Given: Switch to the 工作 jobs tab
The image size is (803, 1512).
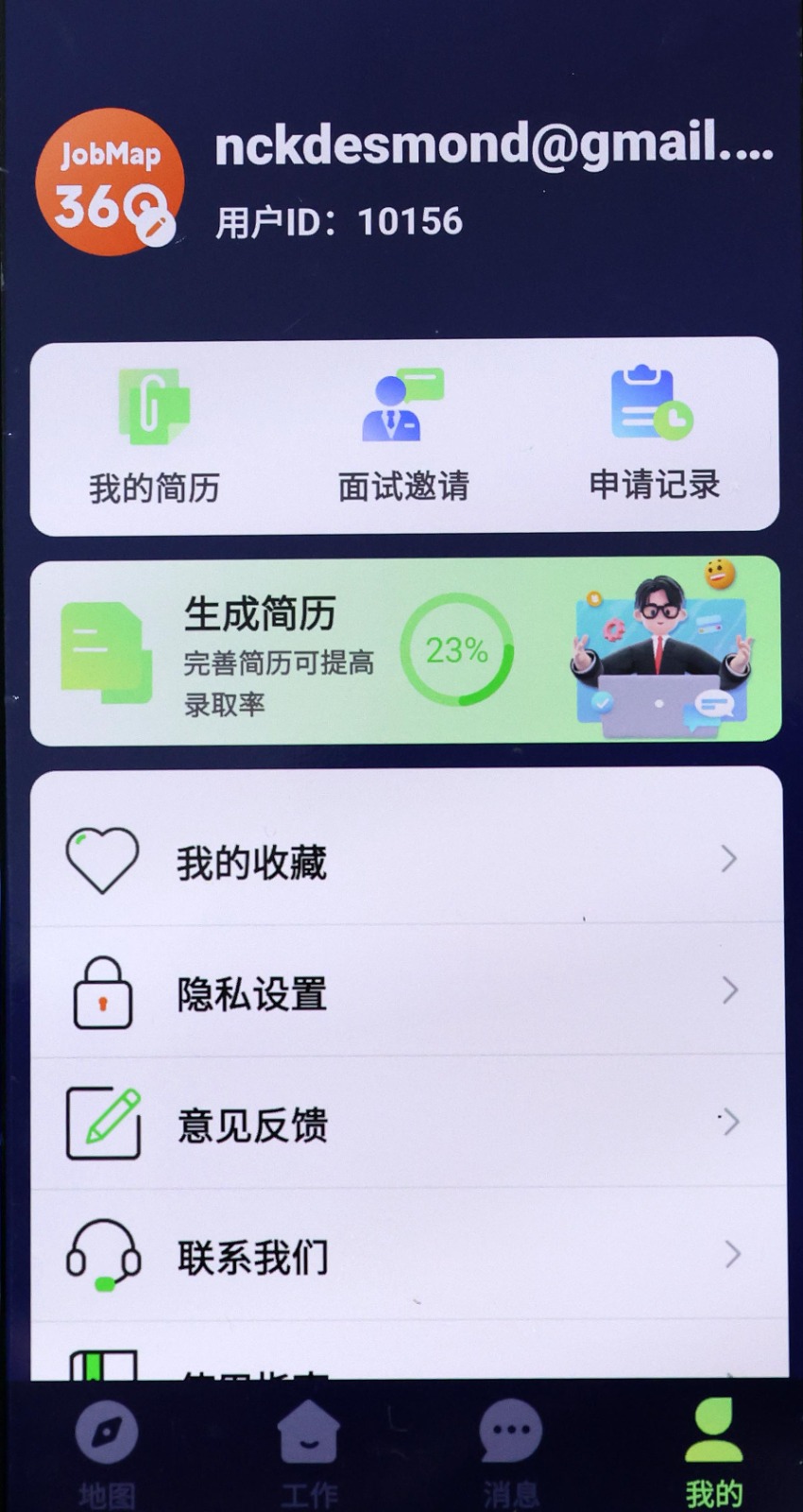Looking at the screenshot, I should coord(308,1451).
